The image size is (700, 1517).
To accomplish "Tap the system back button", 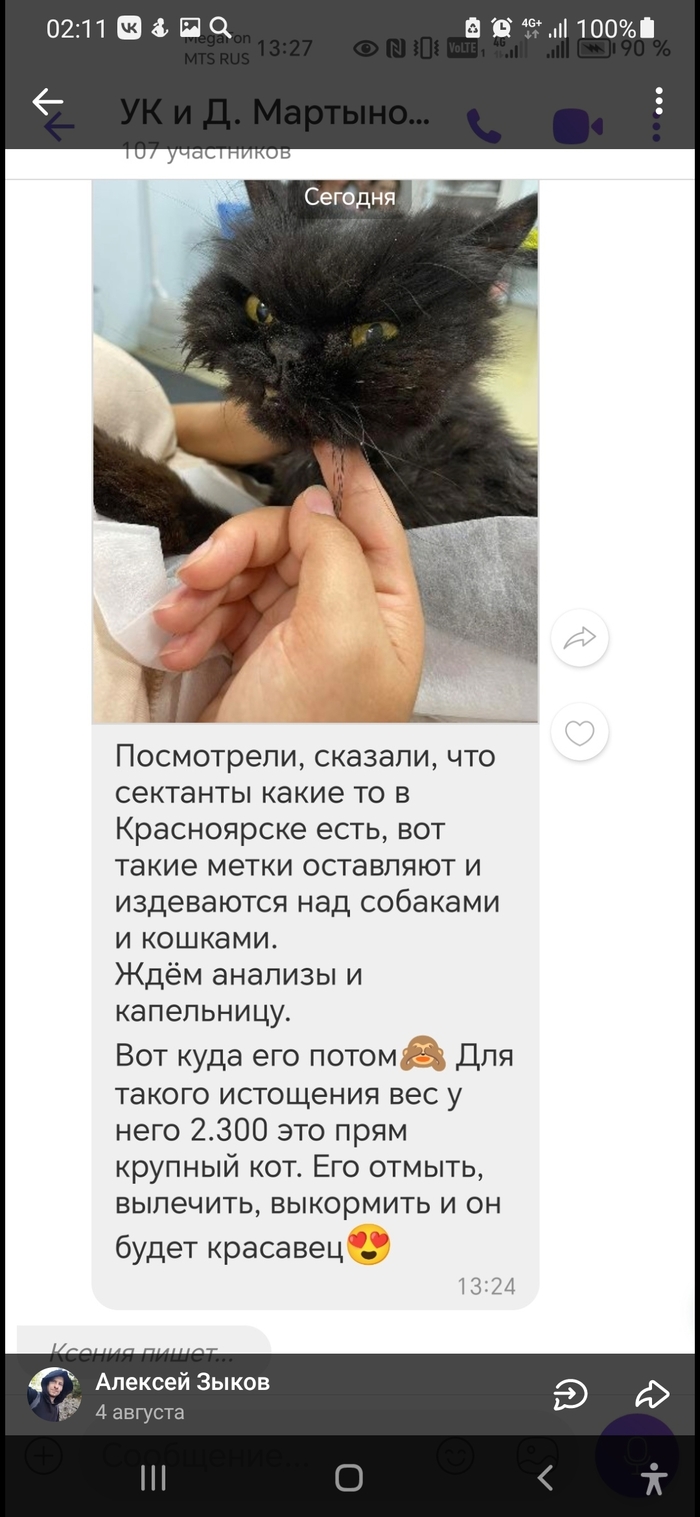I will 545,1478.
